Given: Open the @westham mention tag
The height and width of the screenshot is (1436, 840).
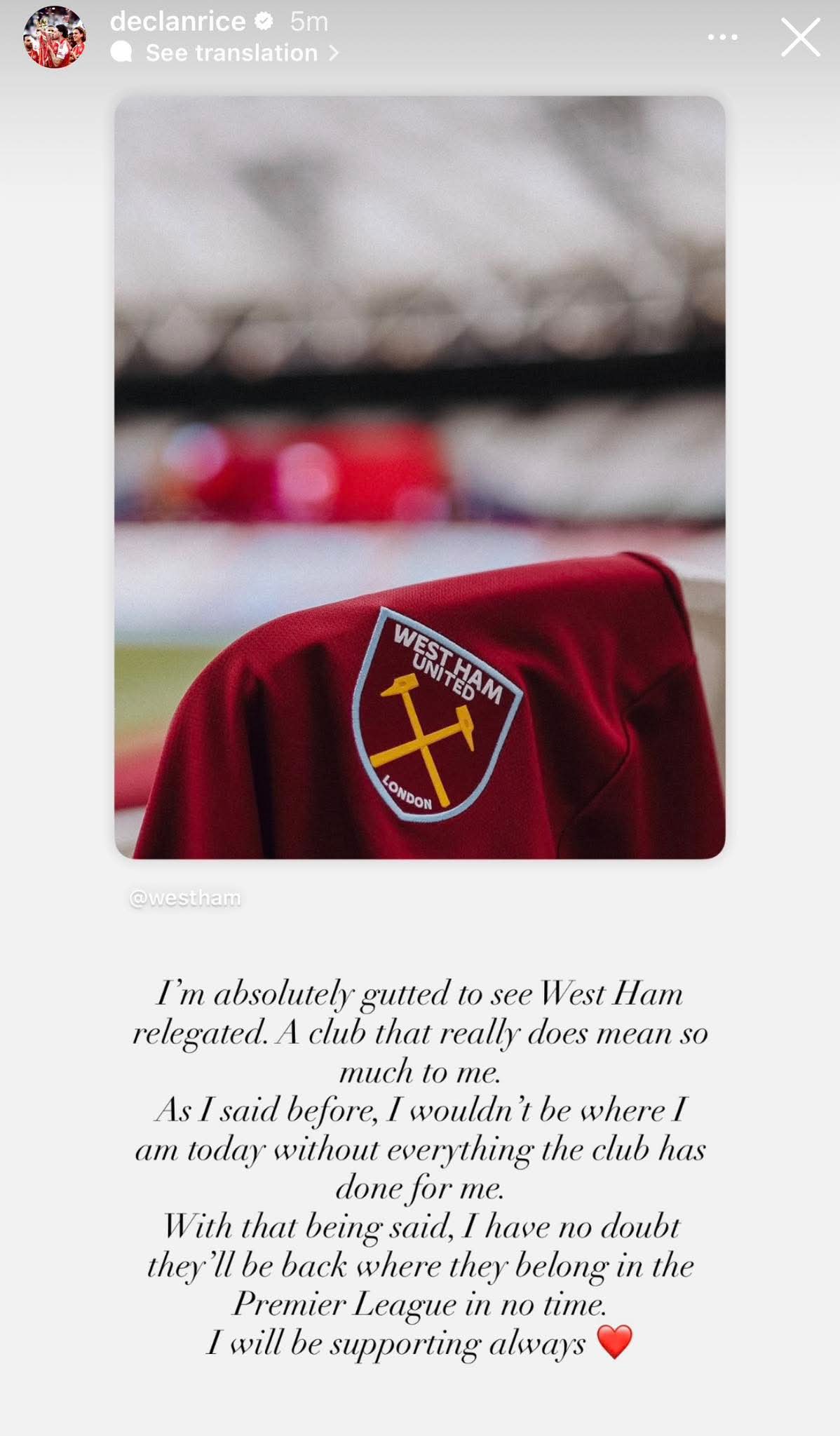Looking at the screenshot, I should tap(185, 898).
